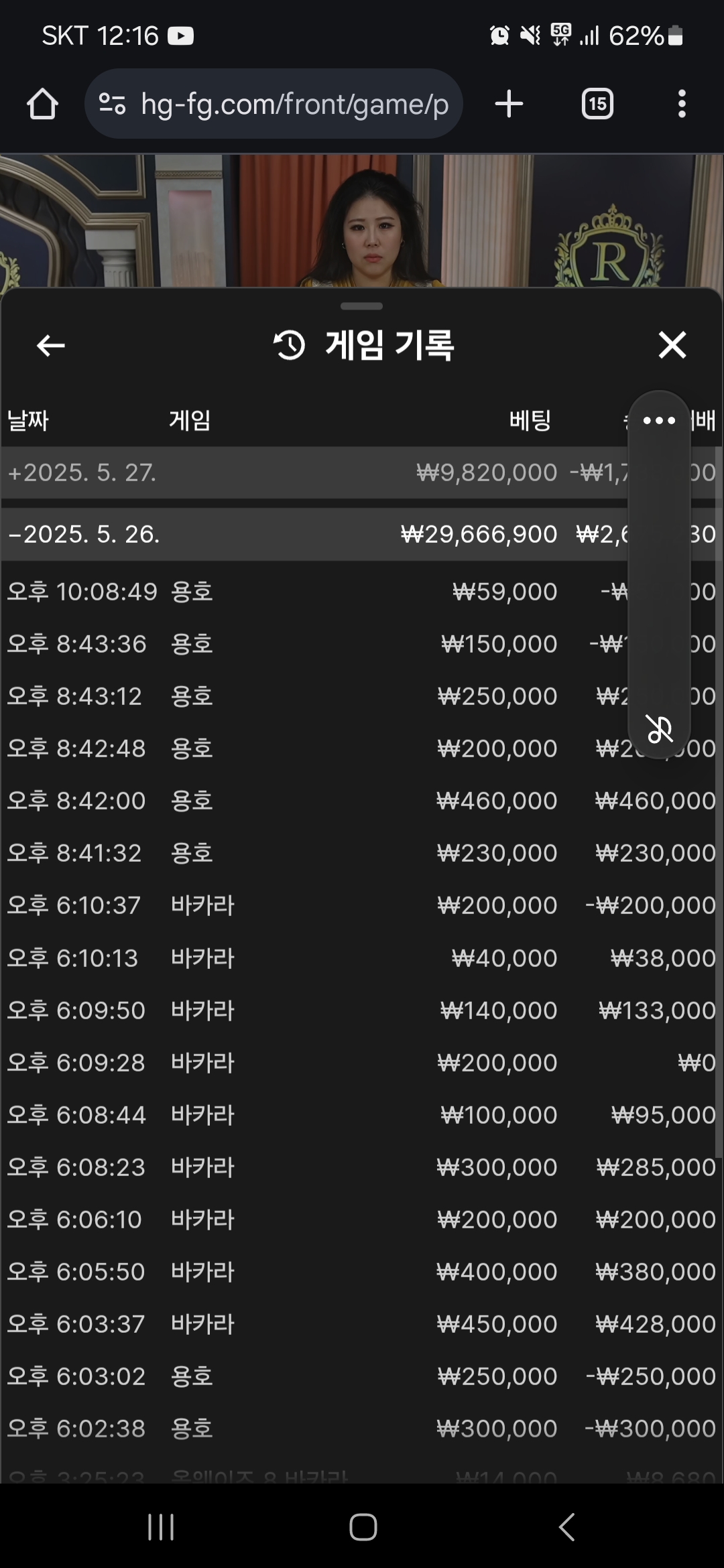Expand the 2025. 5. 27. date row
The height and width of the screenshot is (1568, 724).
(x=80, y=473)
